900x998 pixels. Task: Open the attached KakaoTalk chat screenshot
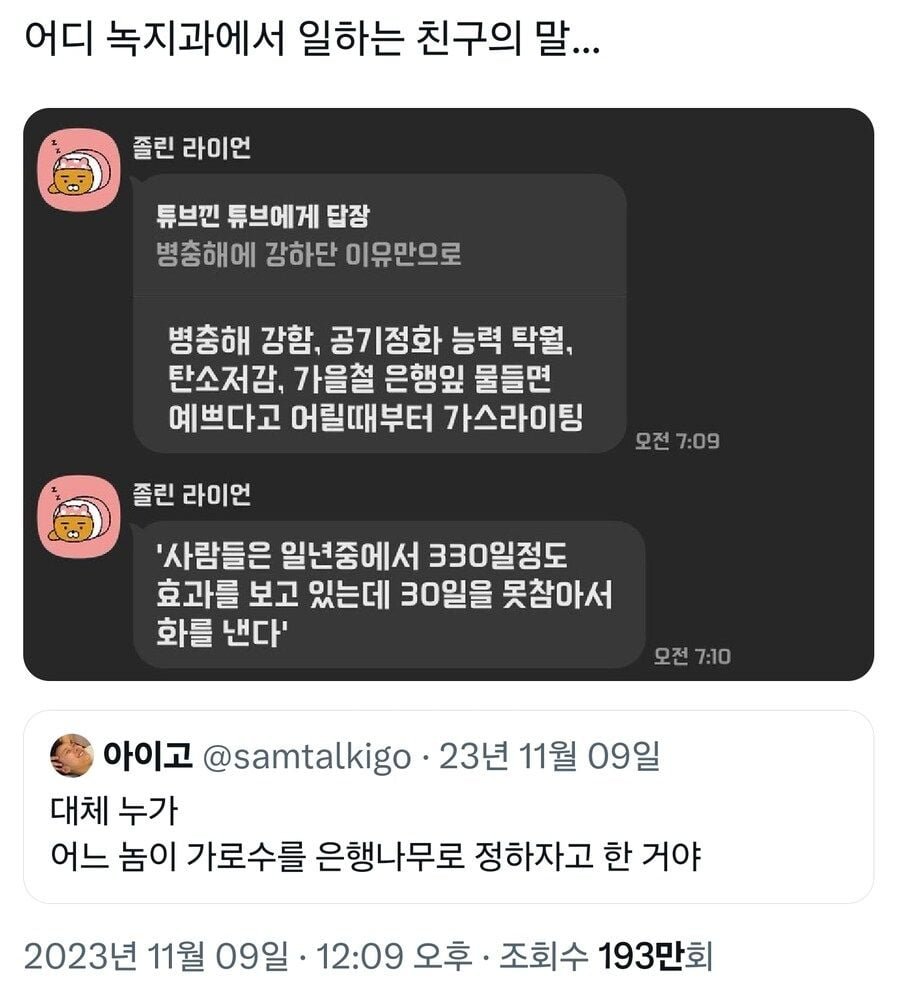pos(448,394)
